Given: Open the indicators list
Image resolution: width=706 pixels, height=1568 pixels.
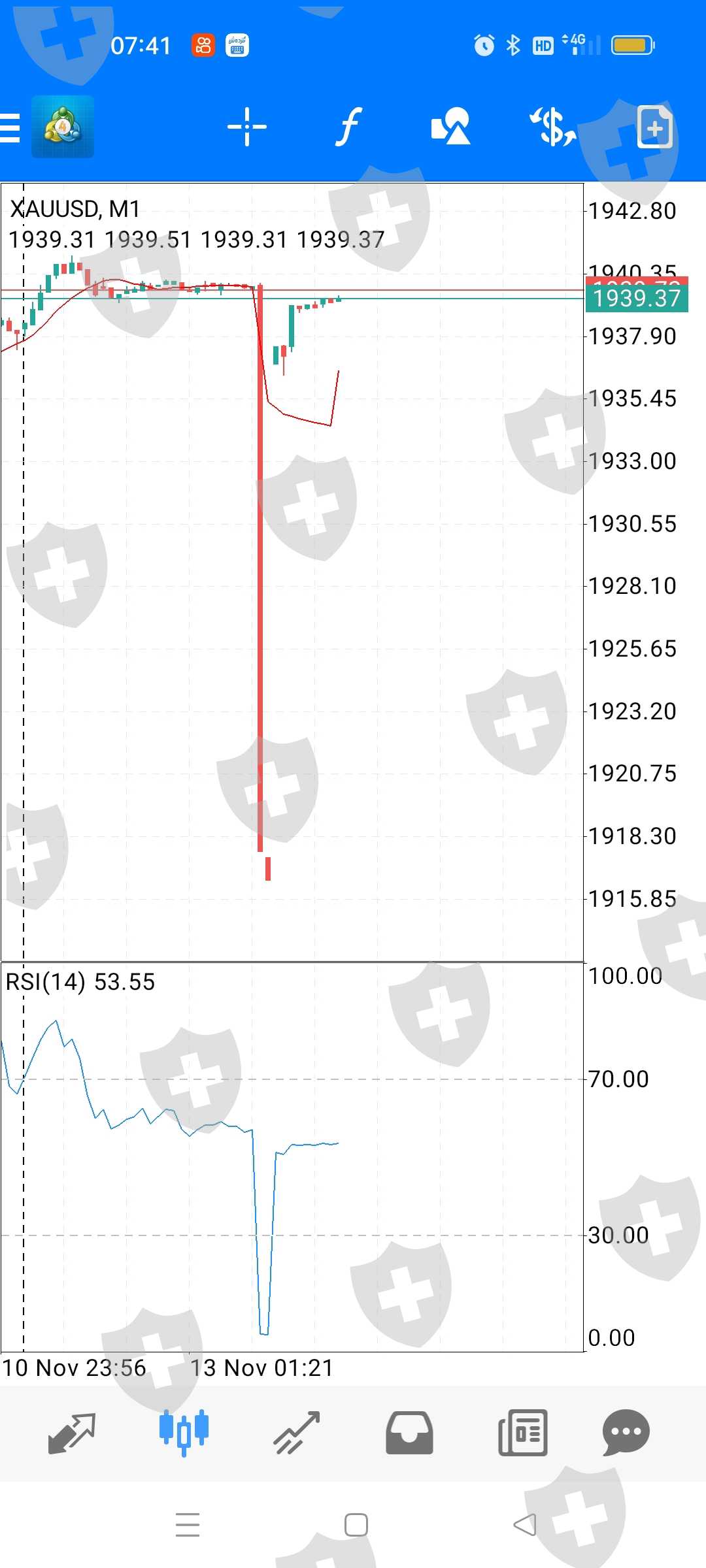Looking at the screenshot, I should pos(349,127).
